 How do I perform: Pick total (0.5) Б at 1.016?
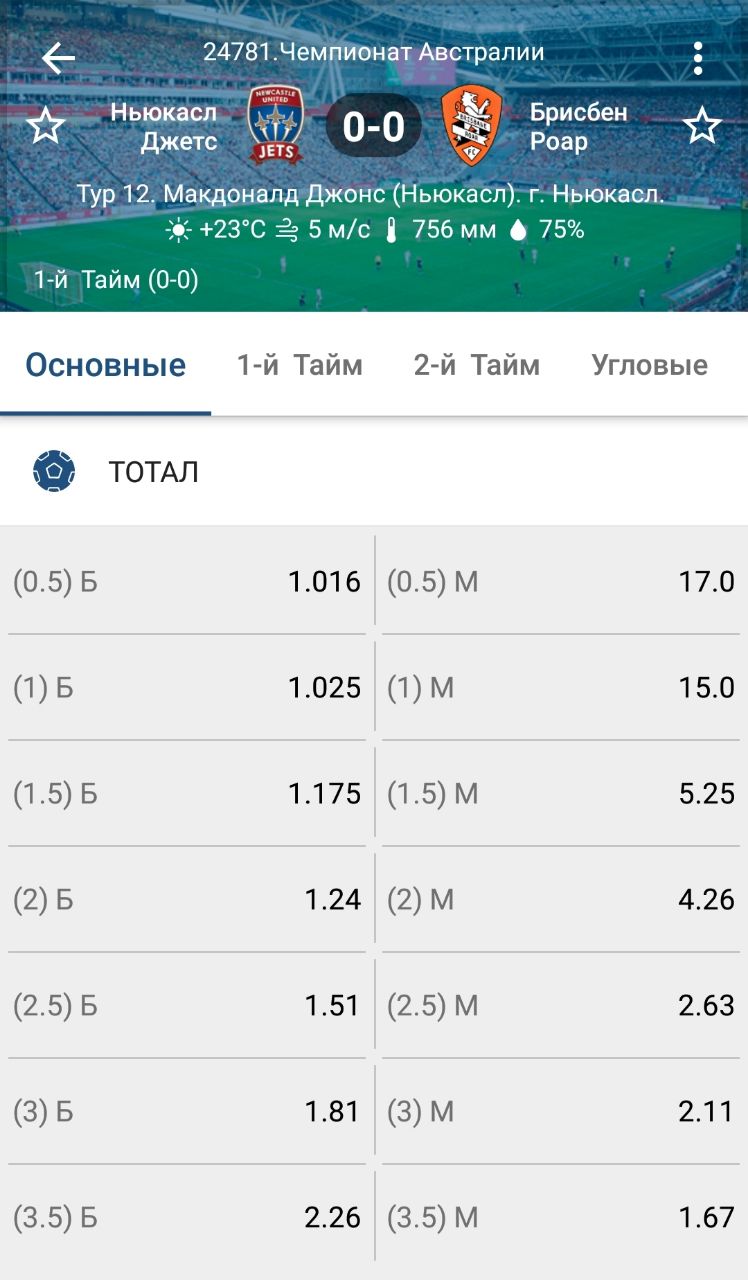187,582
